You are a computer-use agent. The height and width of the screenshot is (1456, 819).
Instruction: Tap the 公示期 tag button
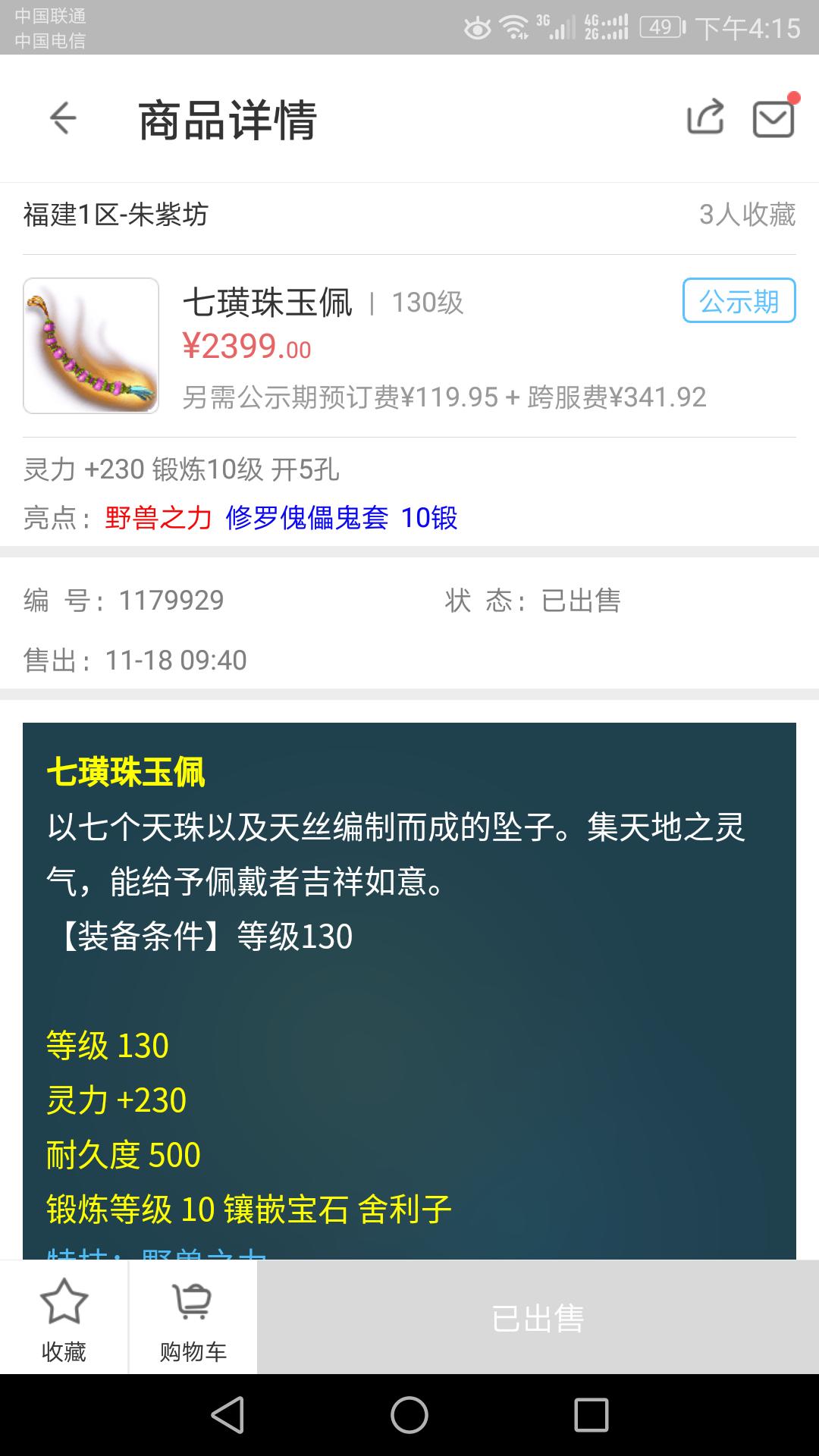pyautogui.click(x=739, y=301)
